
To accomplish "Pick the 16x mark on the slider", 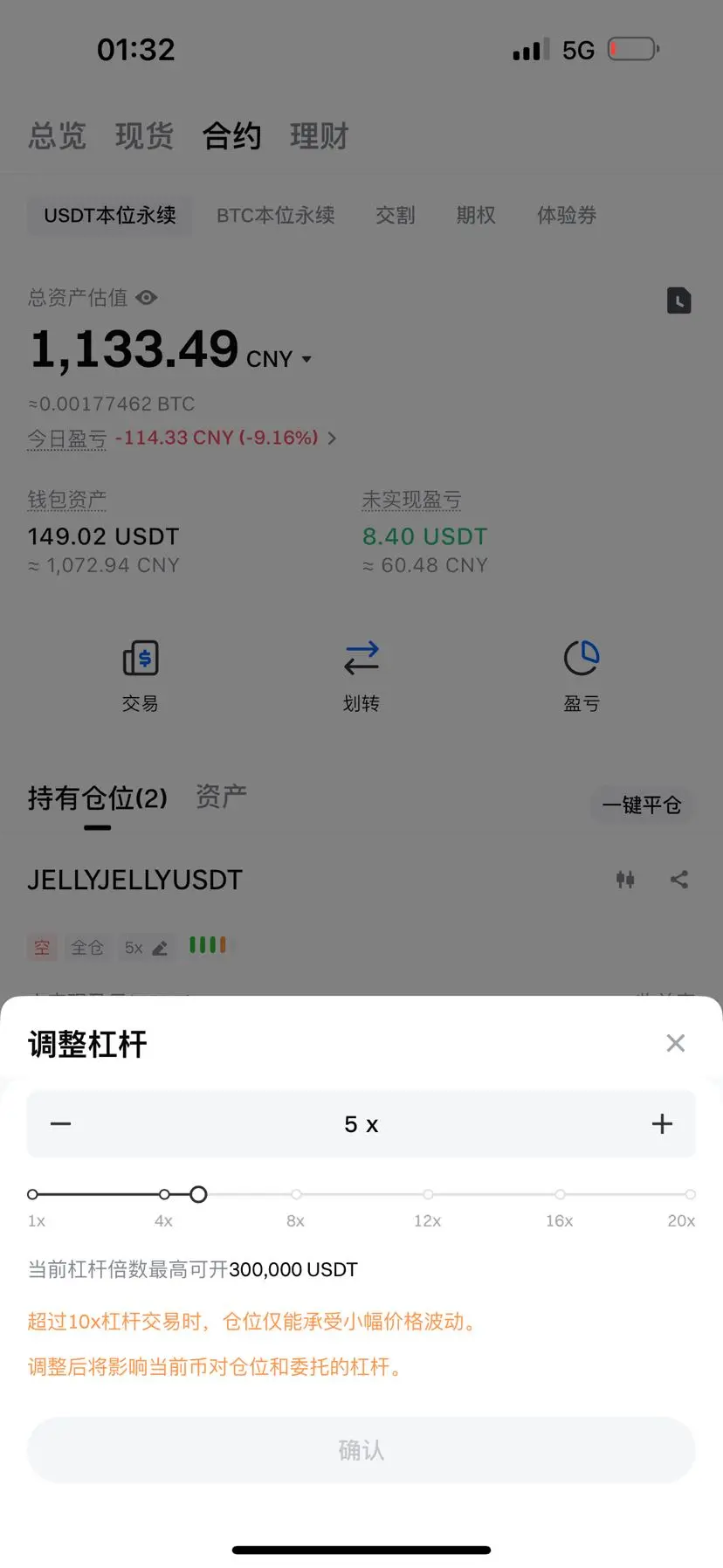I will [560, 1194].
